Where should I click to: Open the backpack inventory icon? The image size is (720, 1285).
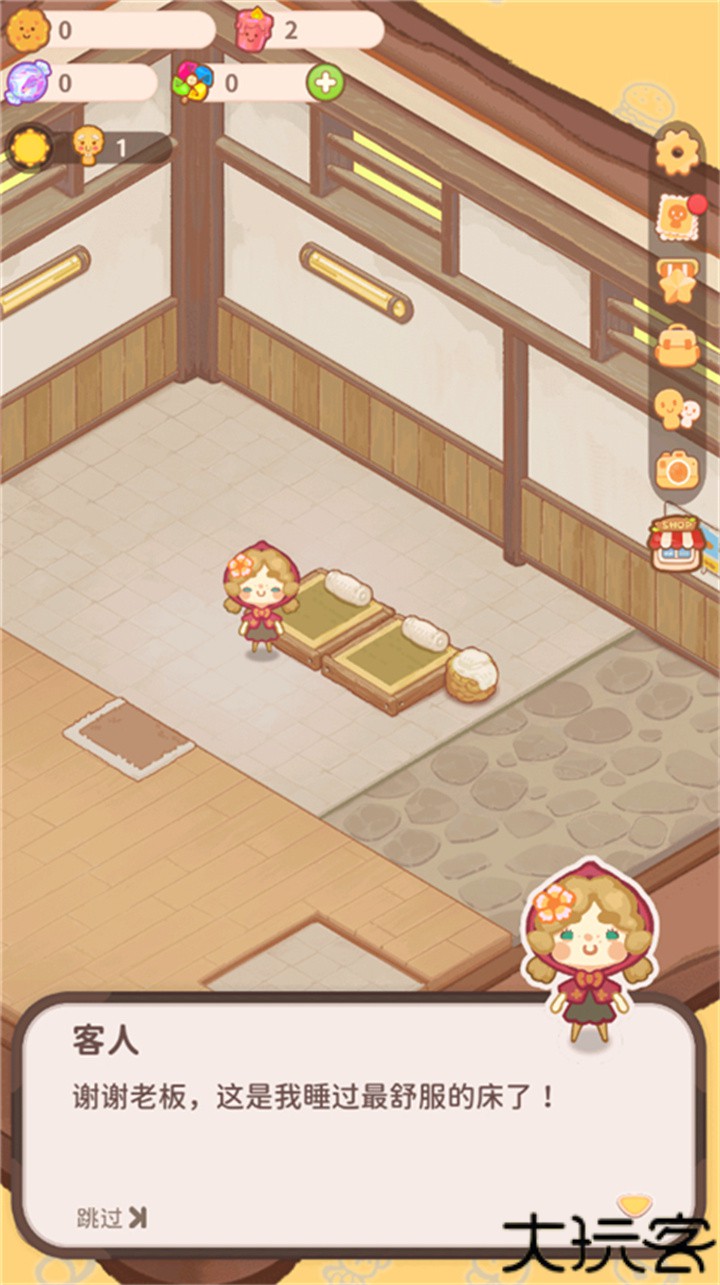[677, 344]
